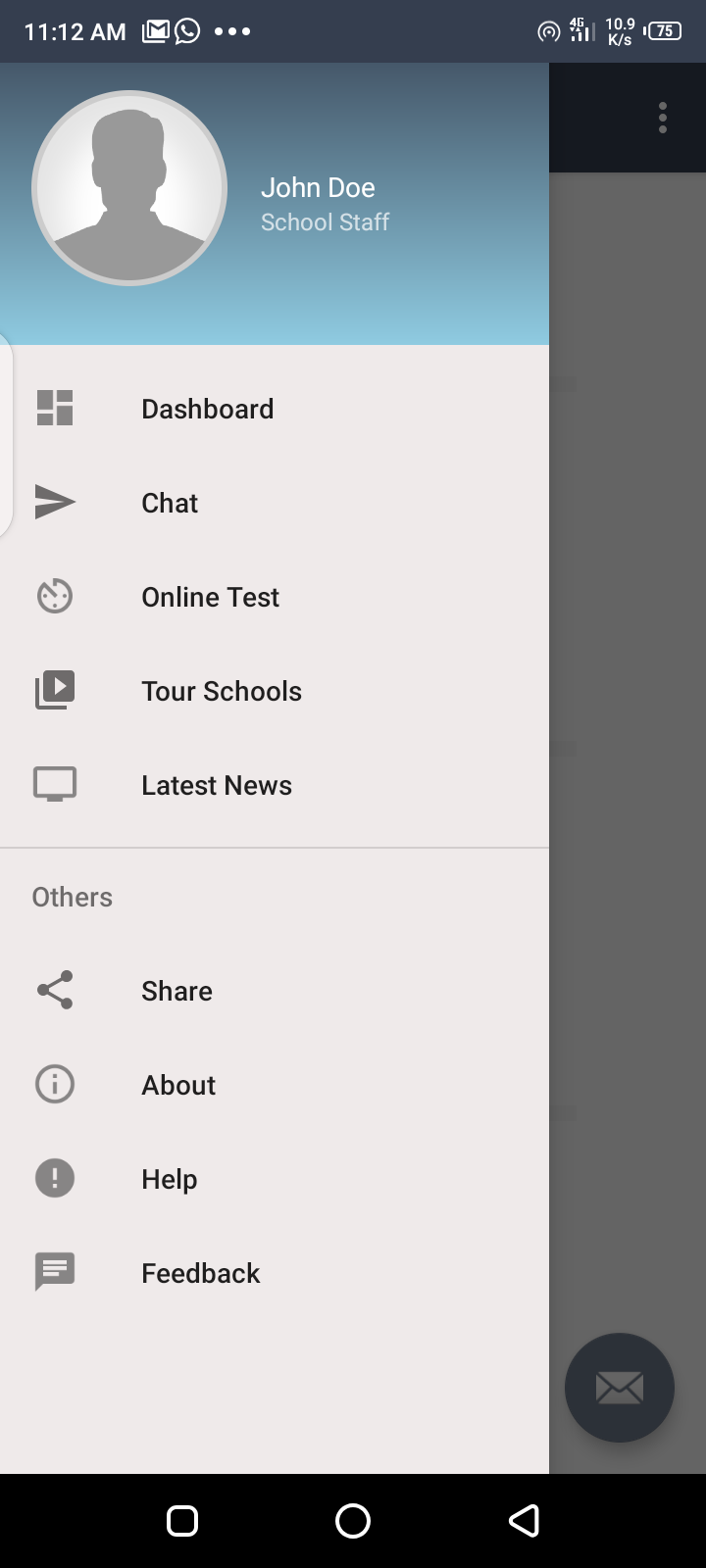Screen dimensions: 706x1568
Task: Open the Feedback option
Action: tap(275, 1273)
